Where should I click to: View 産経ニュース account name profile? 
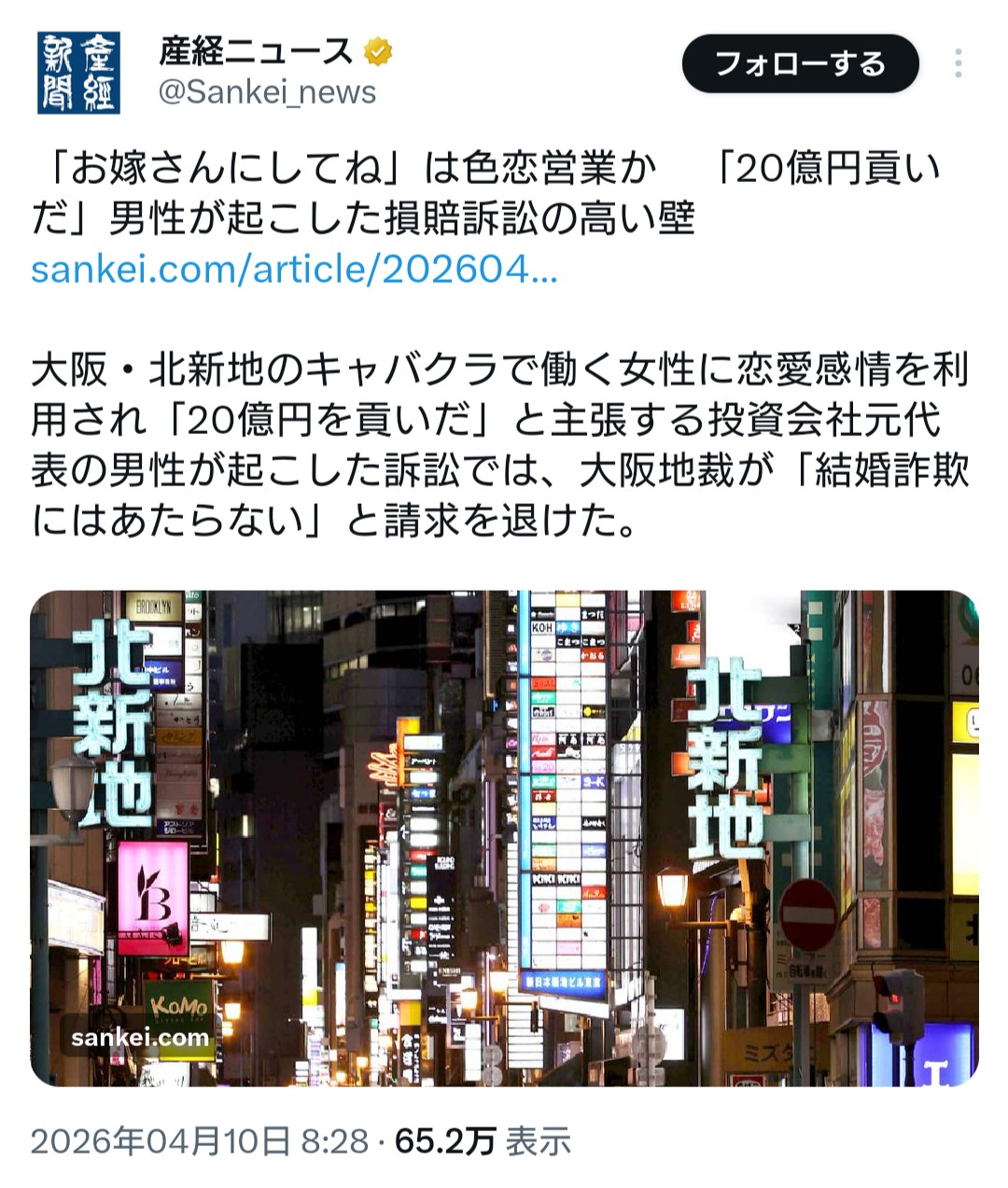[x=256, y=51]
